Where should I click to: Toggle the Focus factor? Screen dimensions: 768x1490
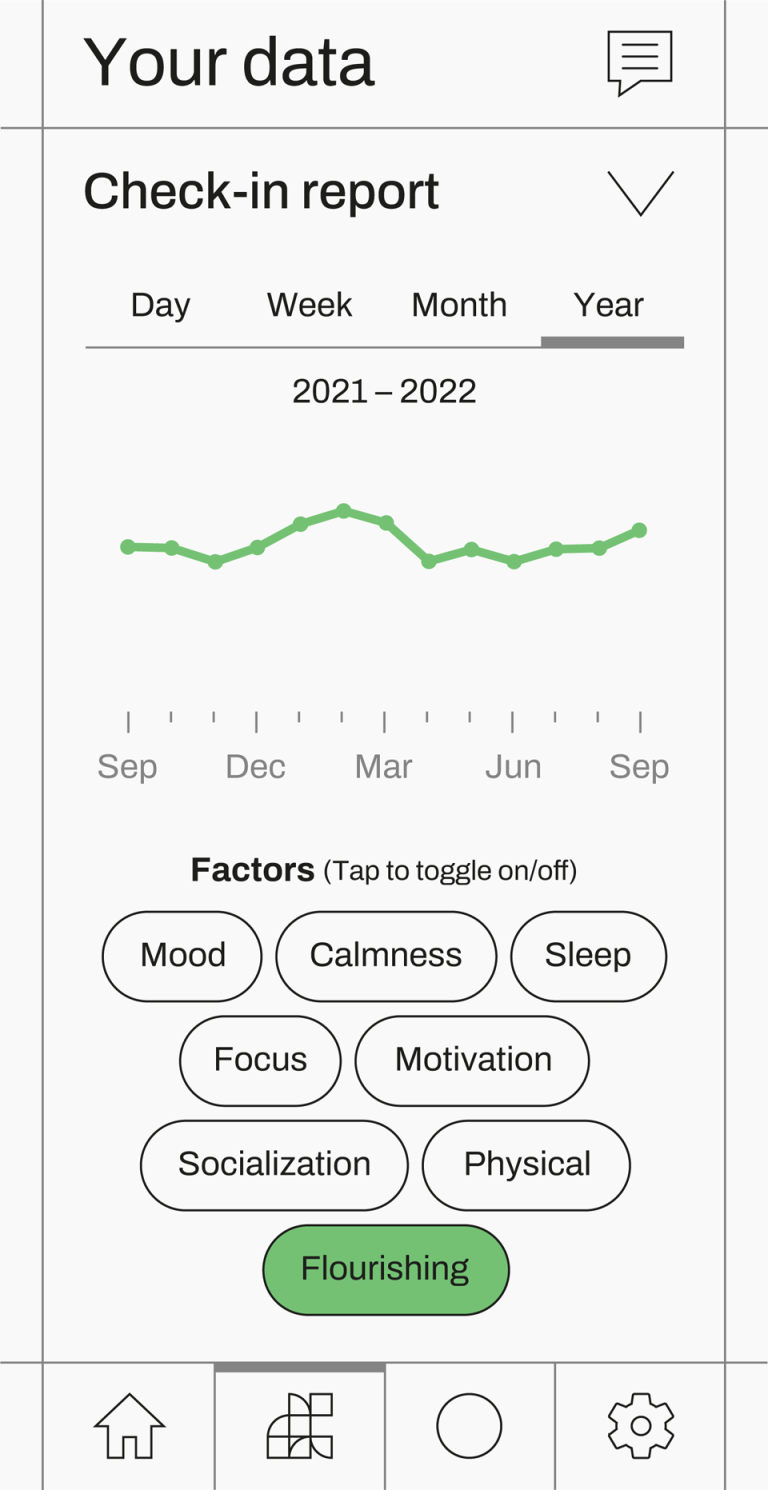click(x=260, y=1060)
